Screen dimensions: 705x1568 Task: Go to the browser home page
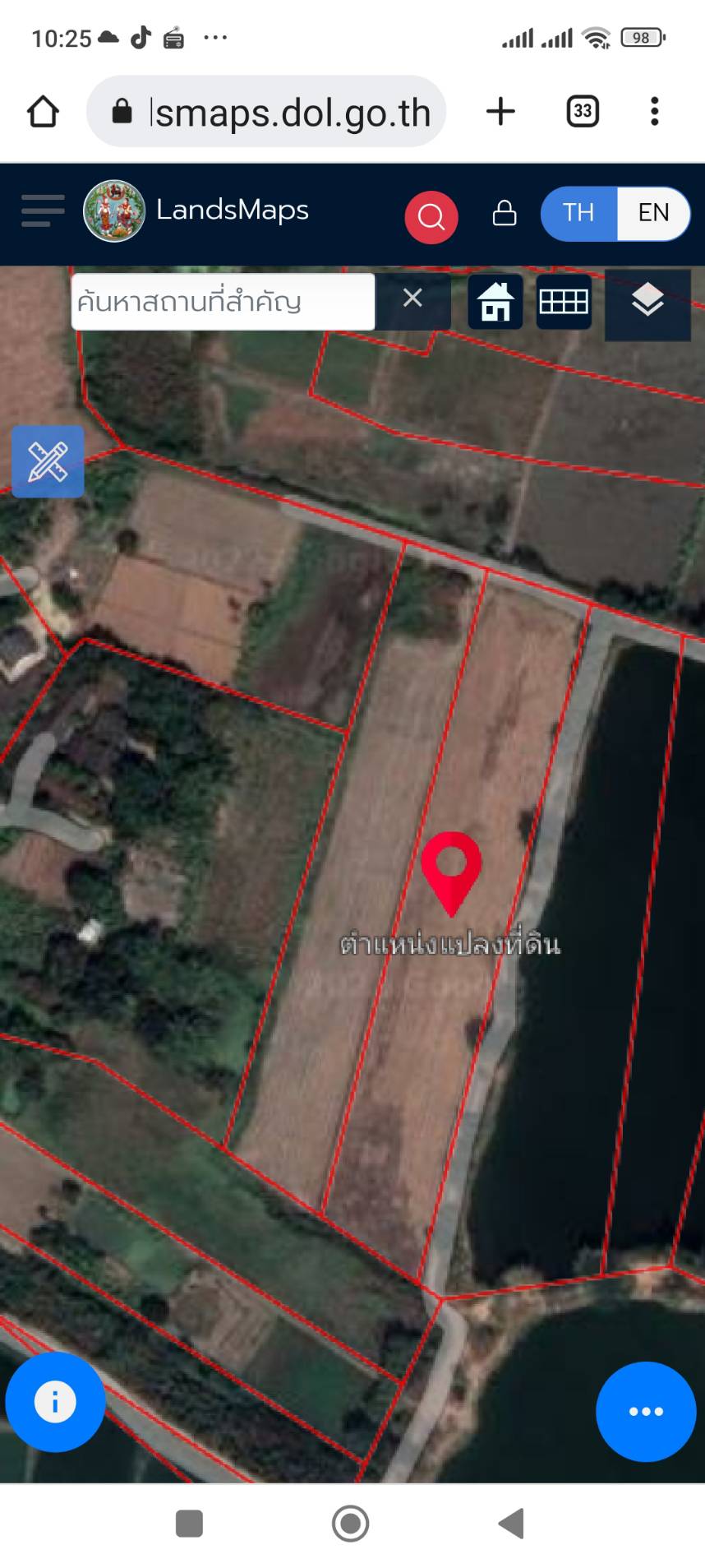[x=43, y=112]
